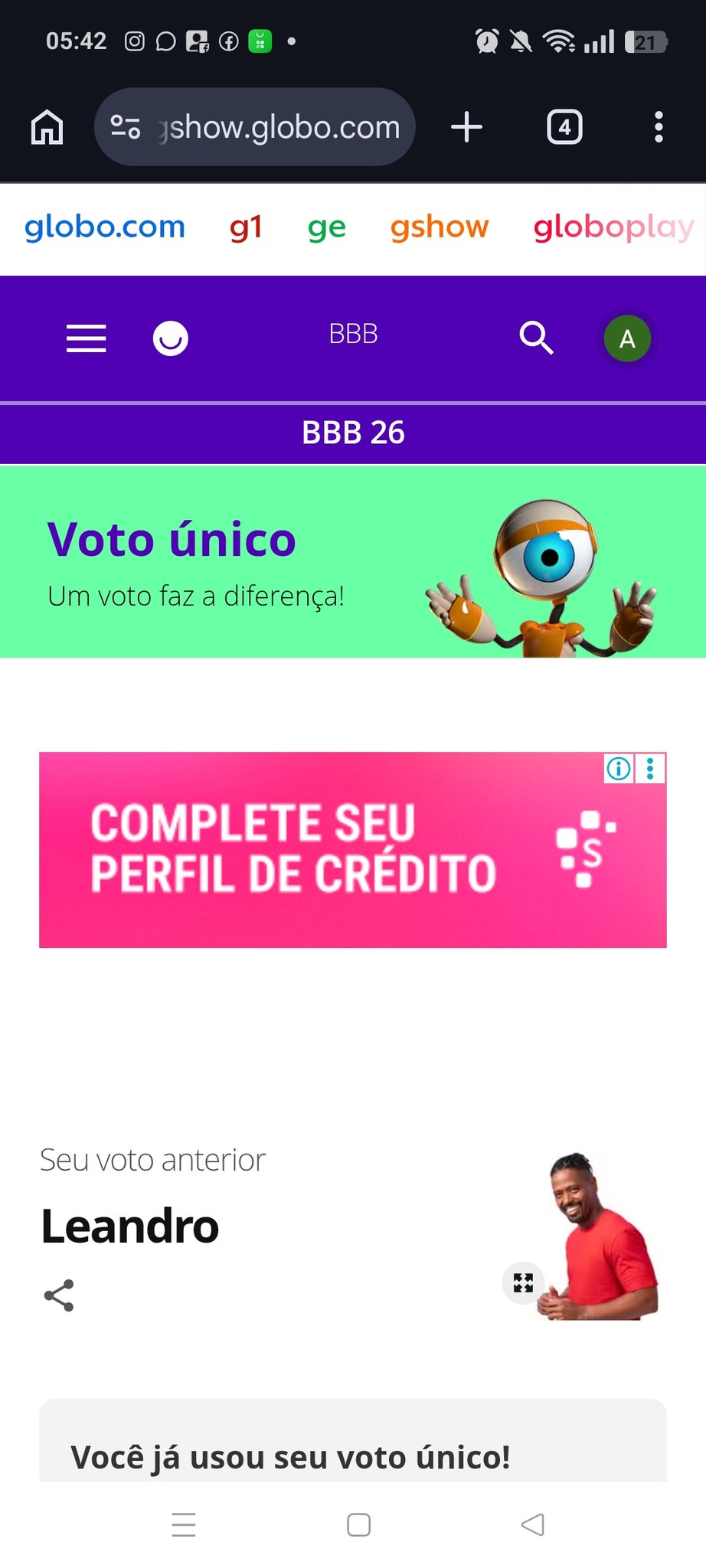Search the gshow site
The width and height of the screenshot is (706, 1568).
(x=536, y=338)
